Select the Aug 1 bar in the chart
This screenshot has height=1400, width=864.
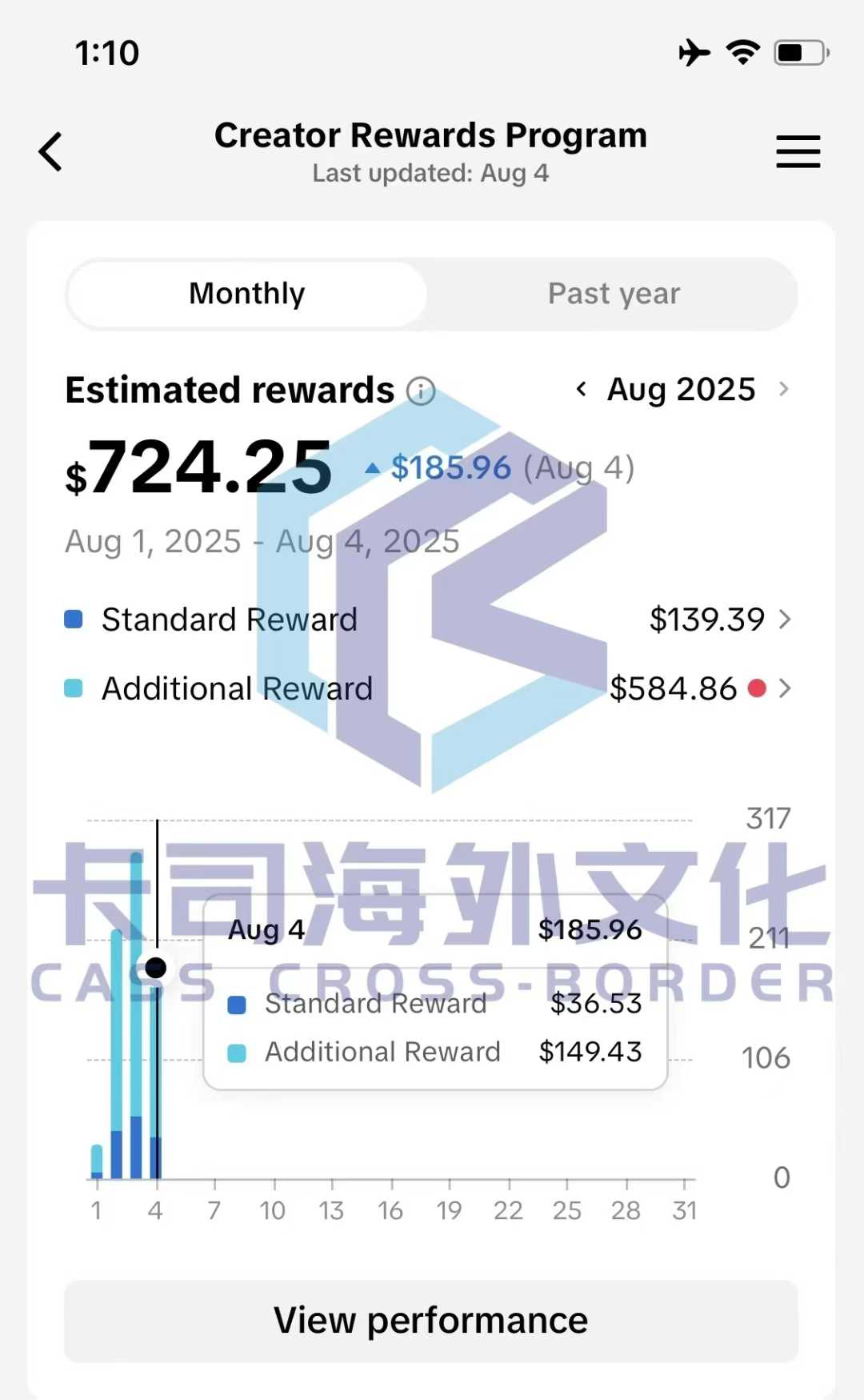coord(97,1161)
